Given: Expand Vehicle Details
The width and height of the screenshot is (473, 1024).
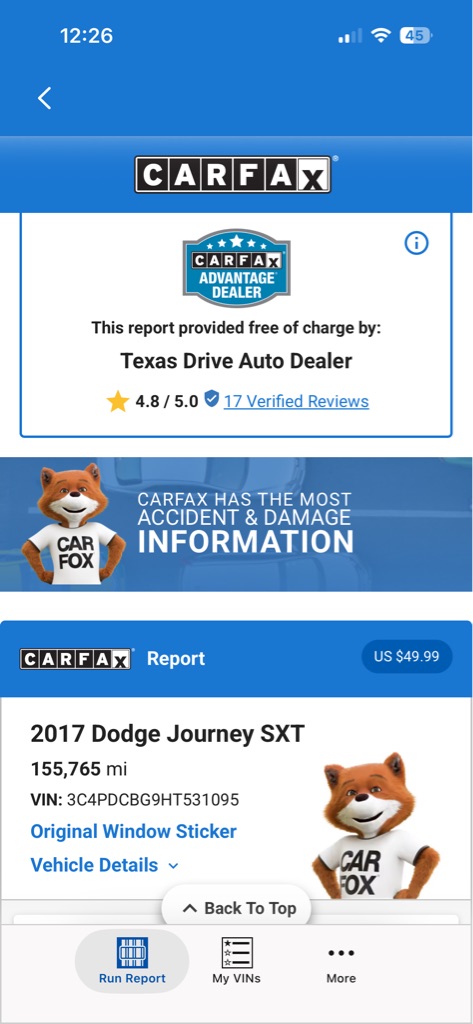Looking at the screenshot, I should point(105,865).
